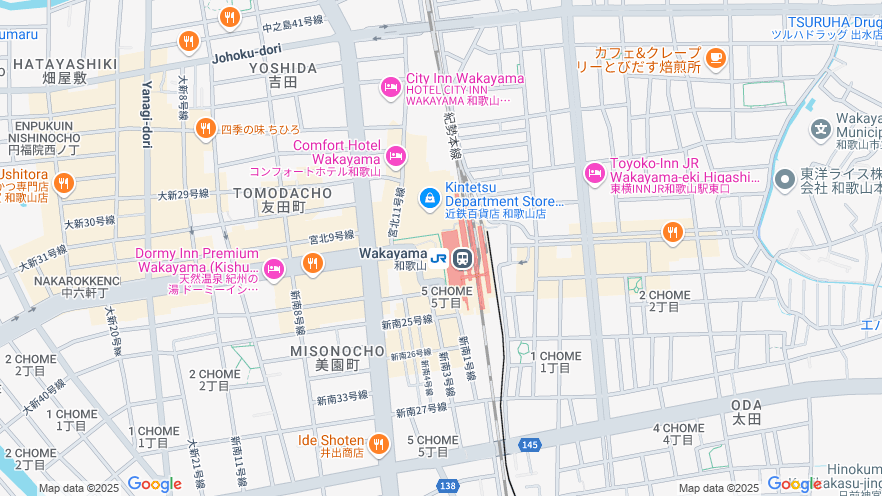This screenshot has width=882, height=496.
Task: Tap the Wakayama JR station icon
Action: (462, 258)
